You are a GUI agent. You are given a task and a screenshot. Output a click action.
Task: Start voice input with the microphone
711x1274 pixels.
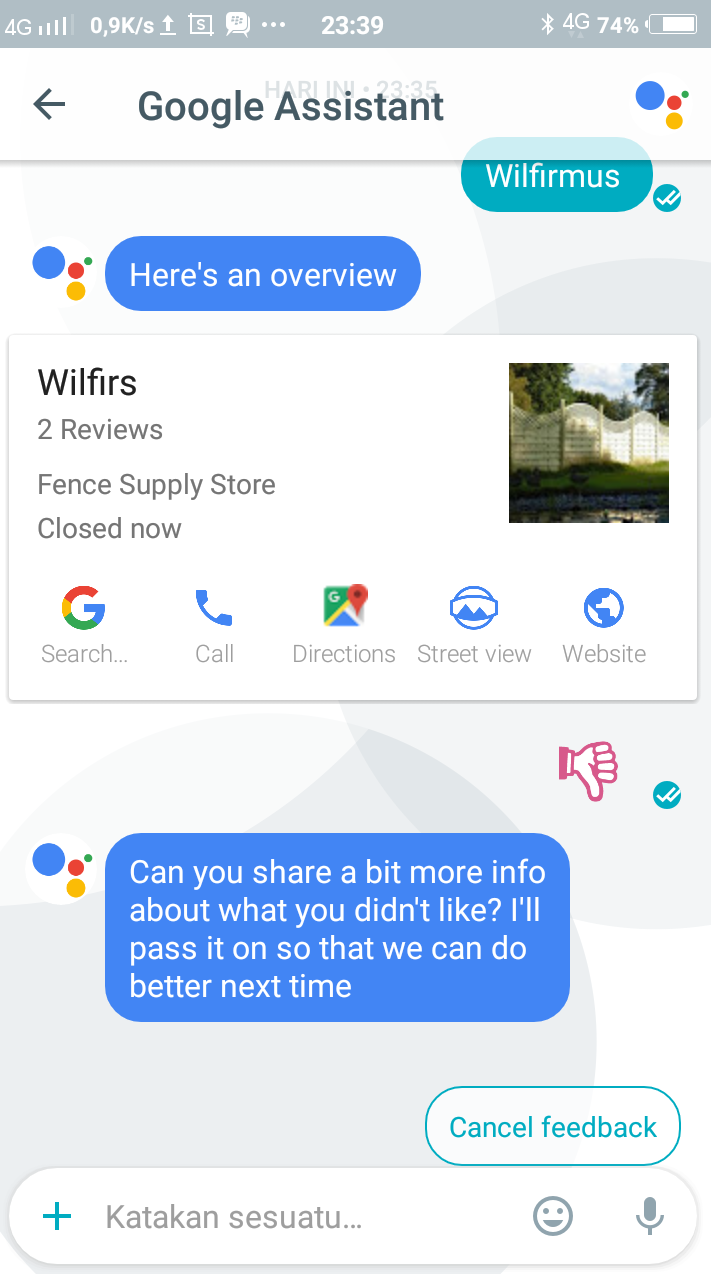pyautogui.click(x=650, y=1217)
